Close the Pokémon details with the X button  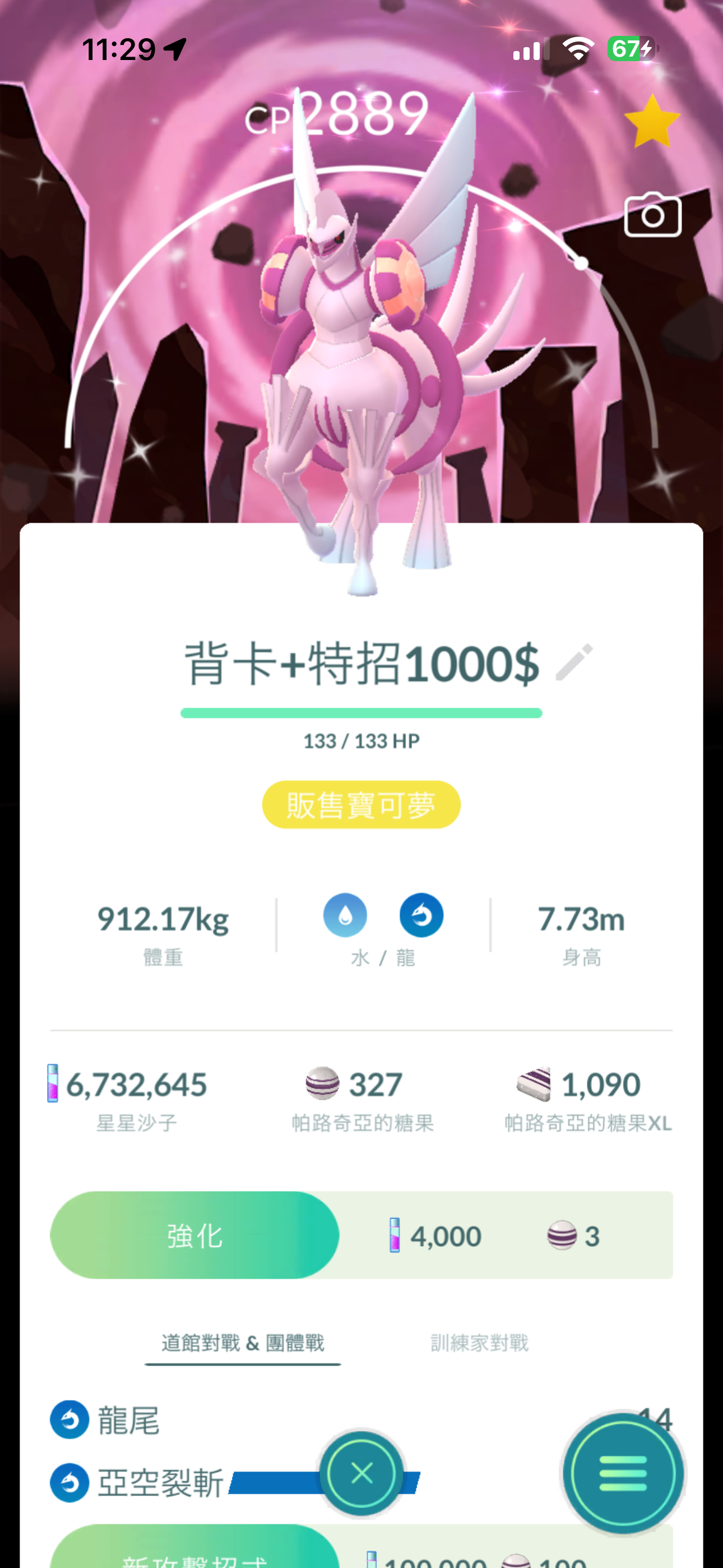click(x=362, y=1474)
